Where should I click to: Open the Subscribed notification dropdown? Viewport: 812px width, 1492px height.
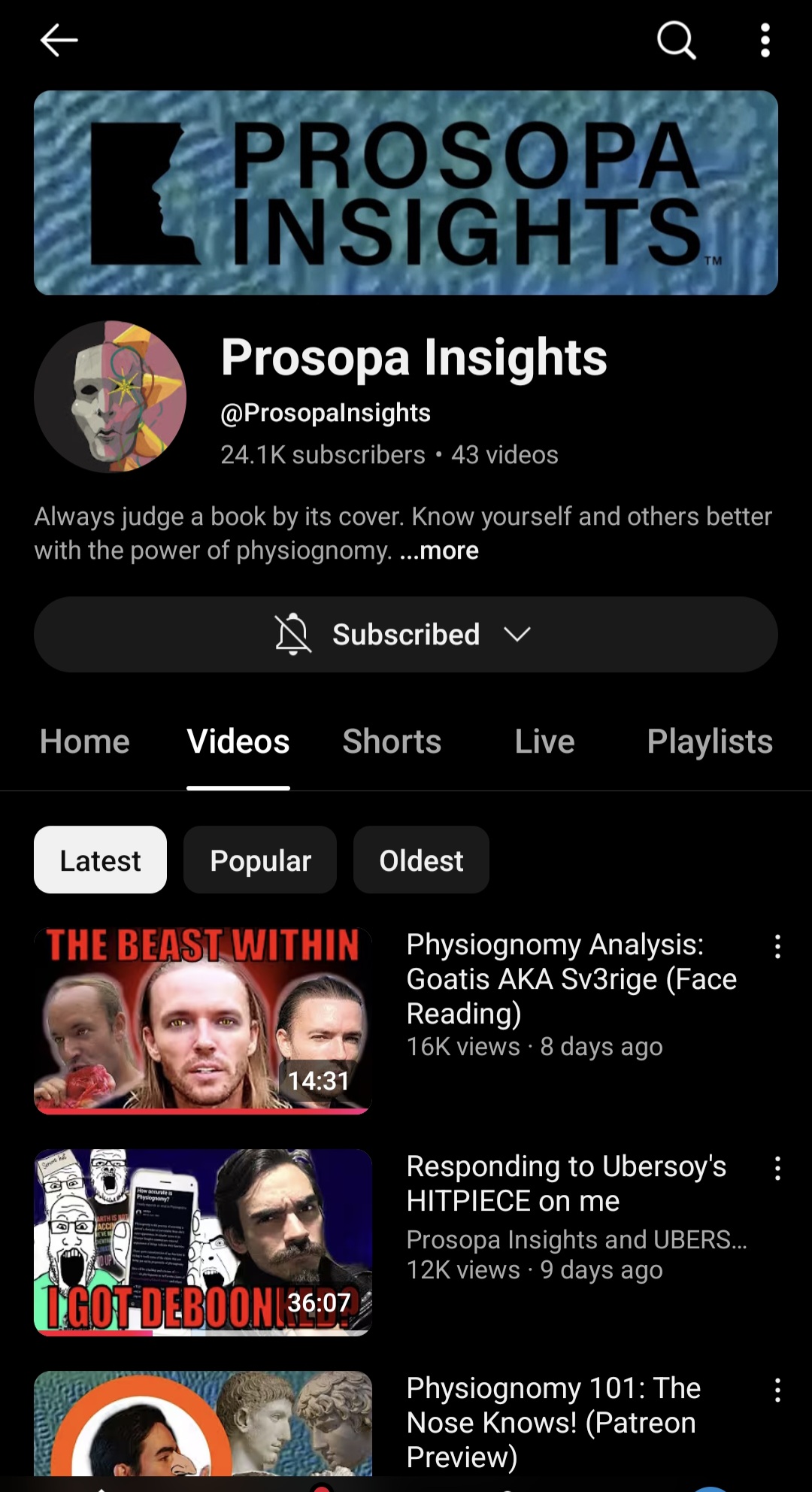click(x=406, y=635)
